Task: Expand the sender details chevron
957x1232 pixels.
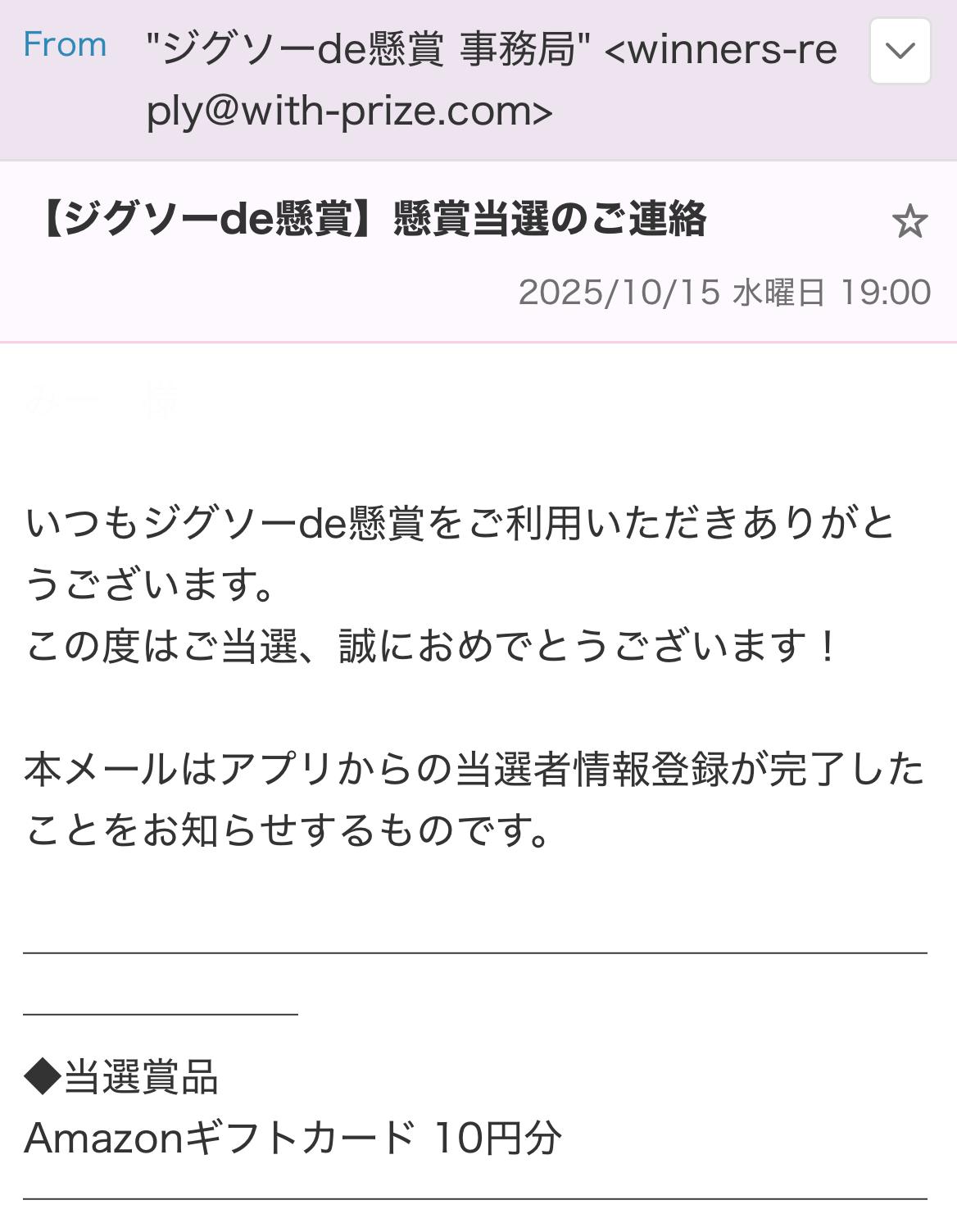Action: [900, 52]
